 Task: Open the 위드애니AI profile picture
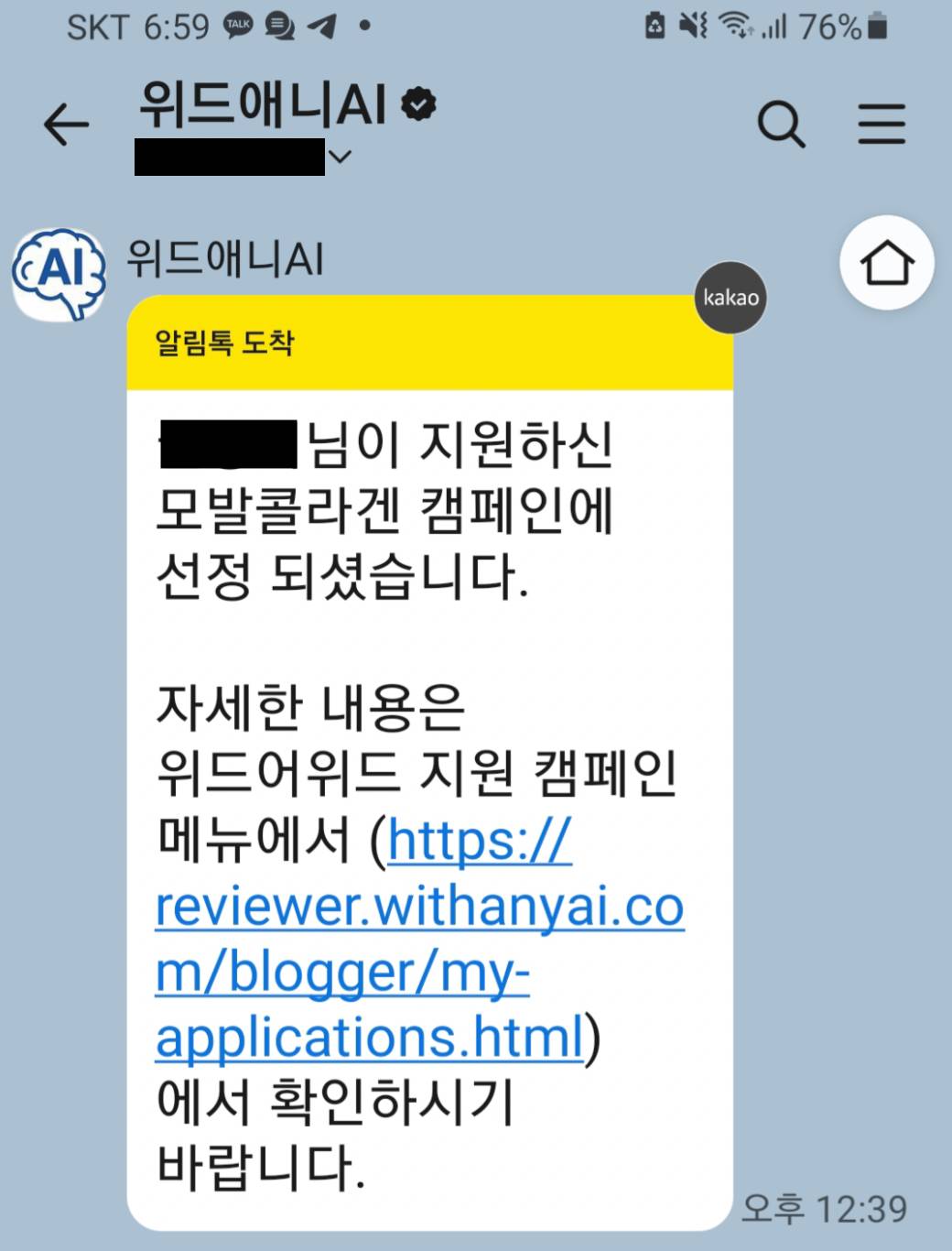coord(59,273)
